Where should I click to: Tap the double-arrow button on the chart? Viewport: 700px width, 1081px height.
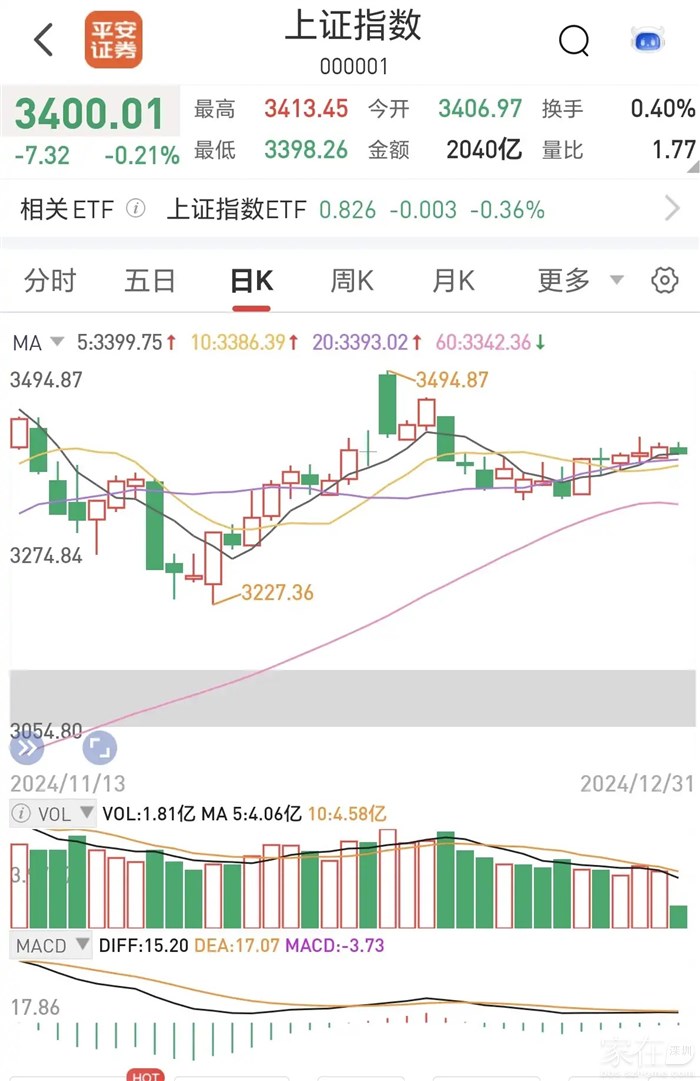[27, 747]
